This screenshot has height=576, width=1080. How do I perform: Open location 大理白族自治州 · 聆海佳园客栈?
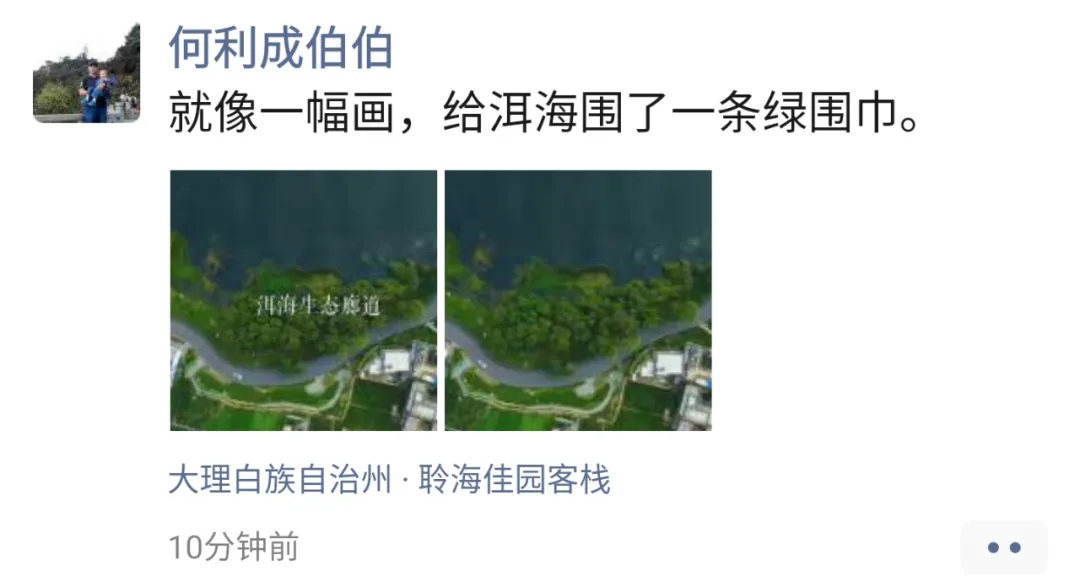(x=388, y=481)
